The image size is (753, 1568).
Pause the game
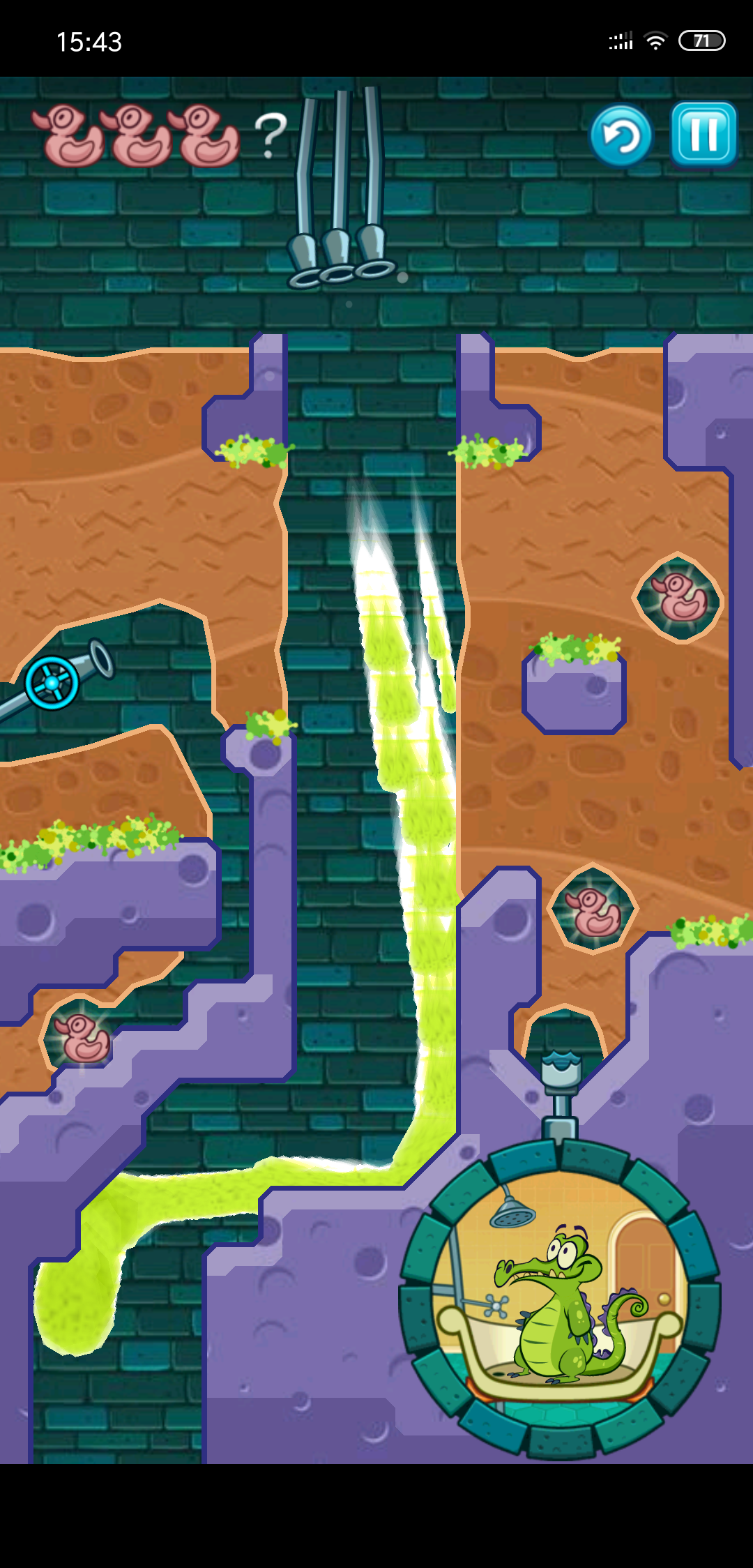[703, 134]
